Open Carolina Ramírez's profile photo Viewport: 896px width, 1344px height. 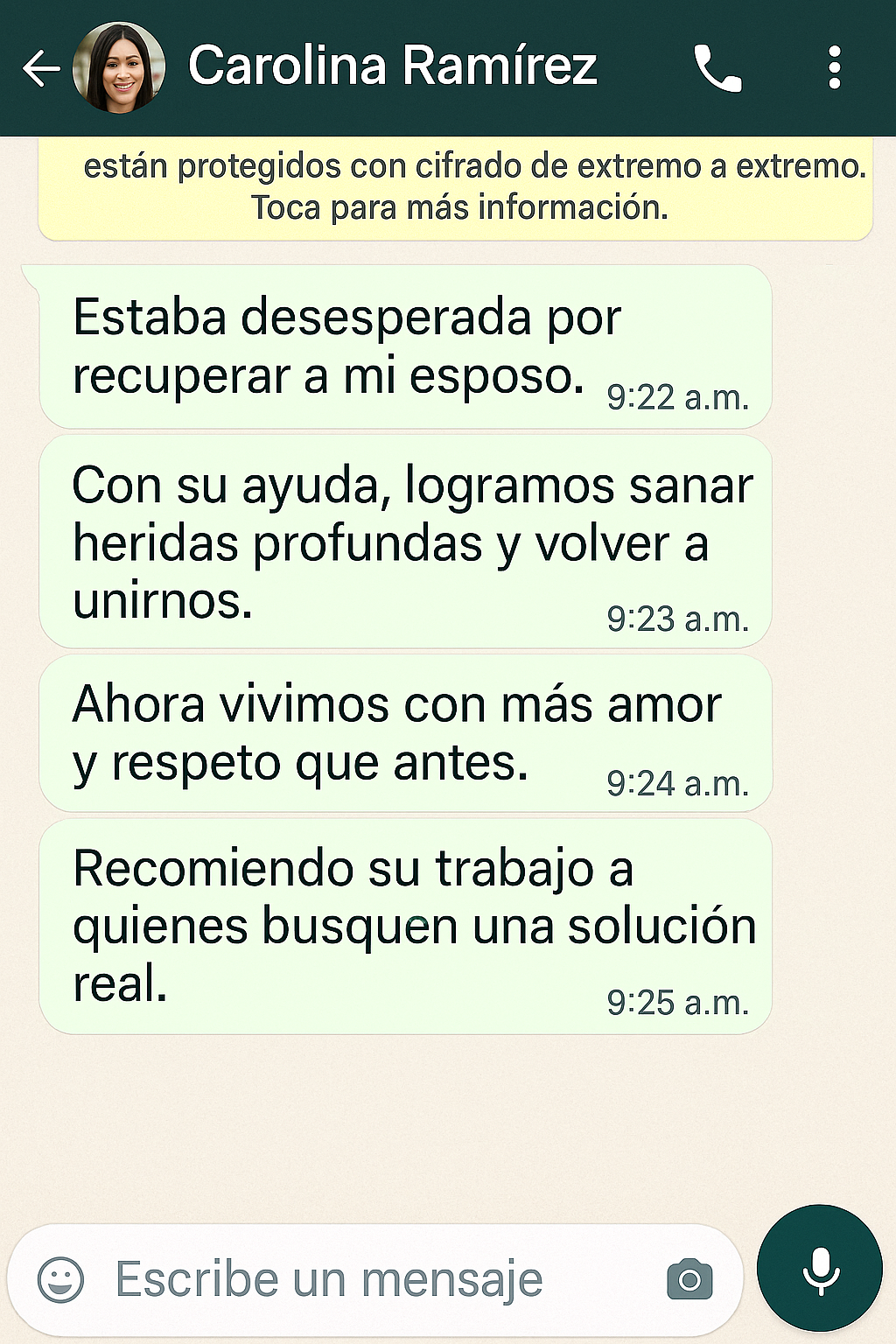pyautogui.click(x=119, y=68)
